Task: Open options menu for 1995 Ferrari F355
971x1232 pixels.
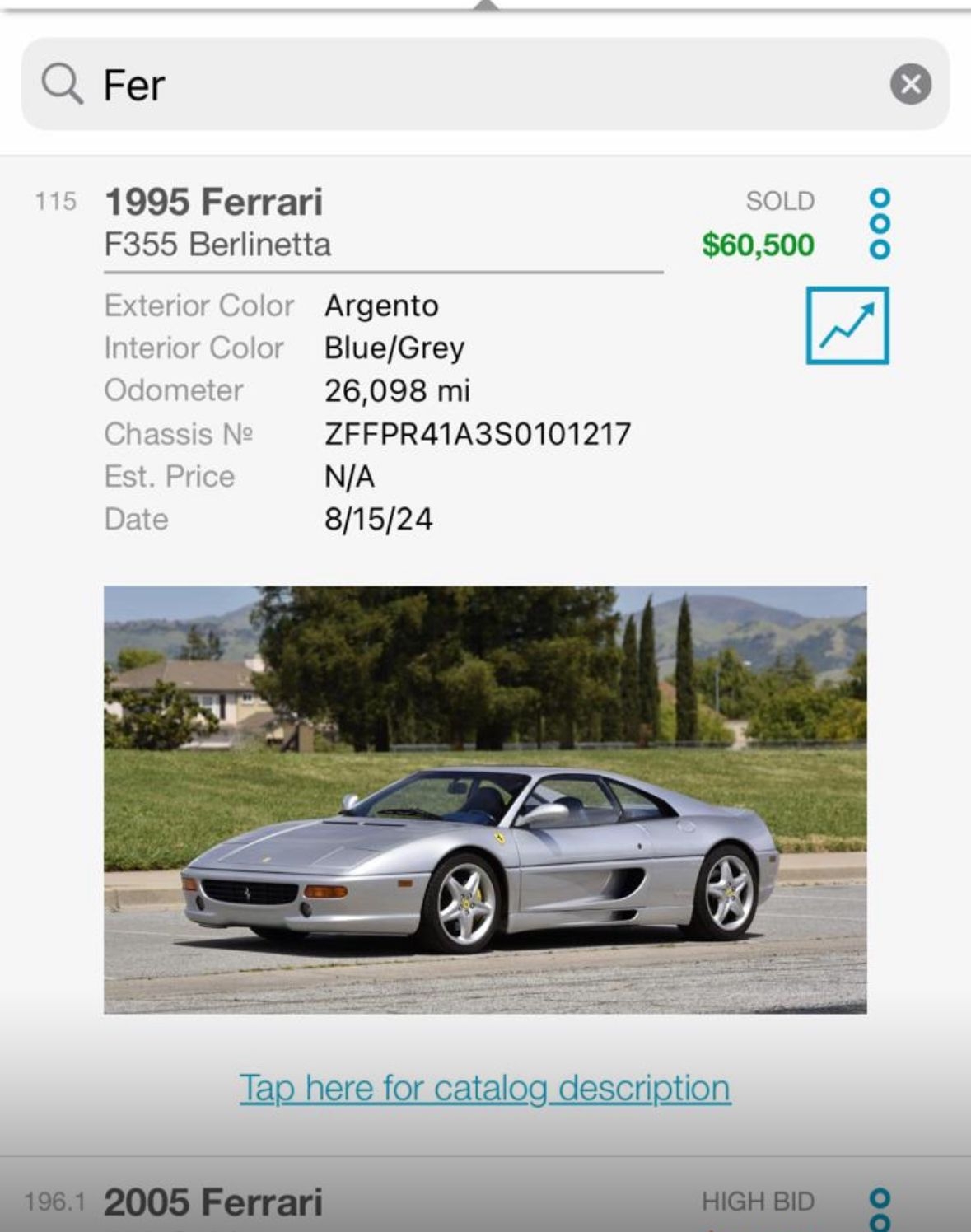Action: click(880, 223)
